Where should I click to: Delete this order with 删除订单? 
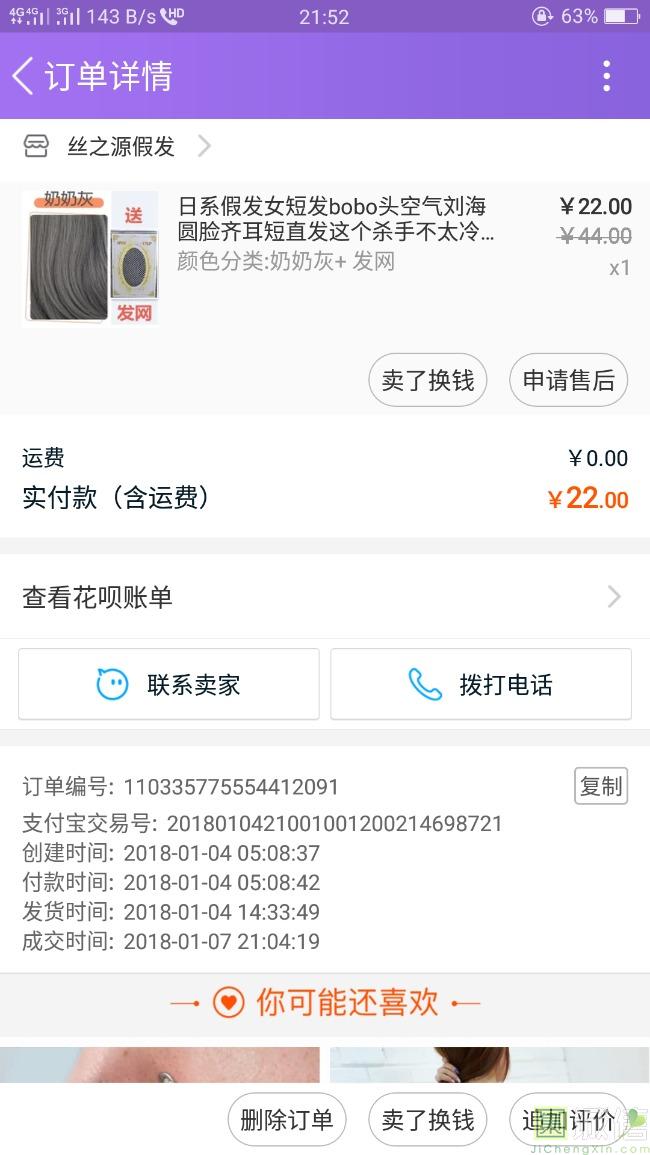point(287,1120)
